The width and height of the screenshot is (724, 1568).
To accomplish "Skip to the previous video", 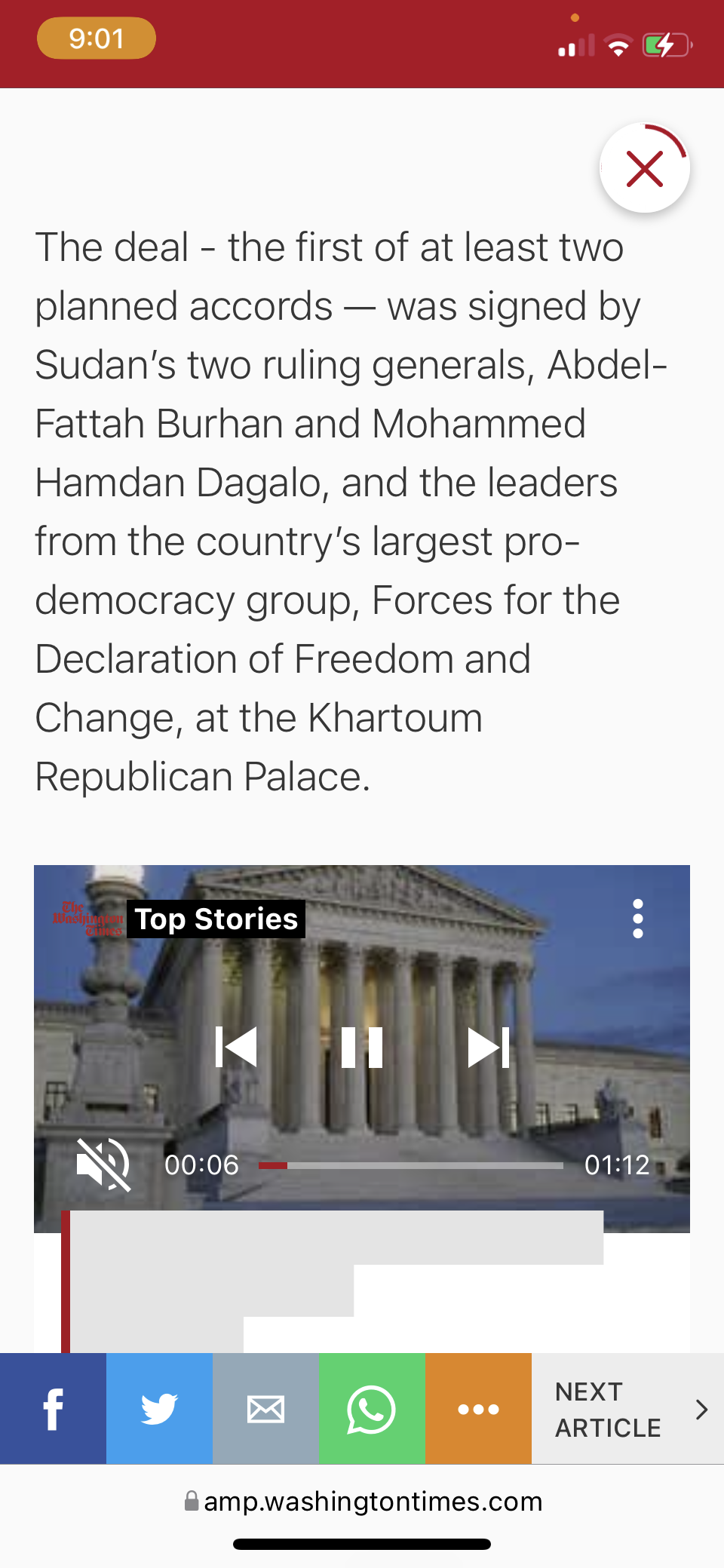I will pyautogui.click(x=236, y=1047).
